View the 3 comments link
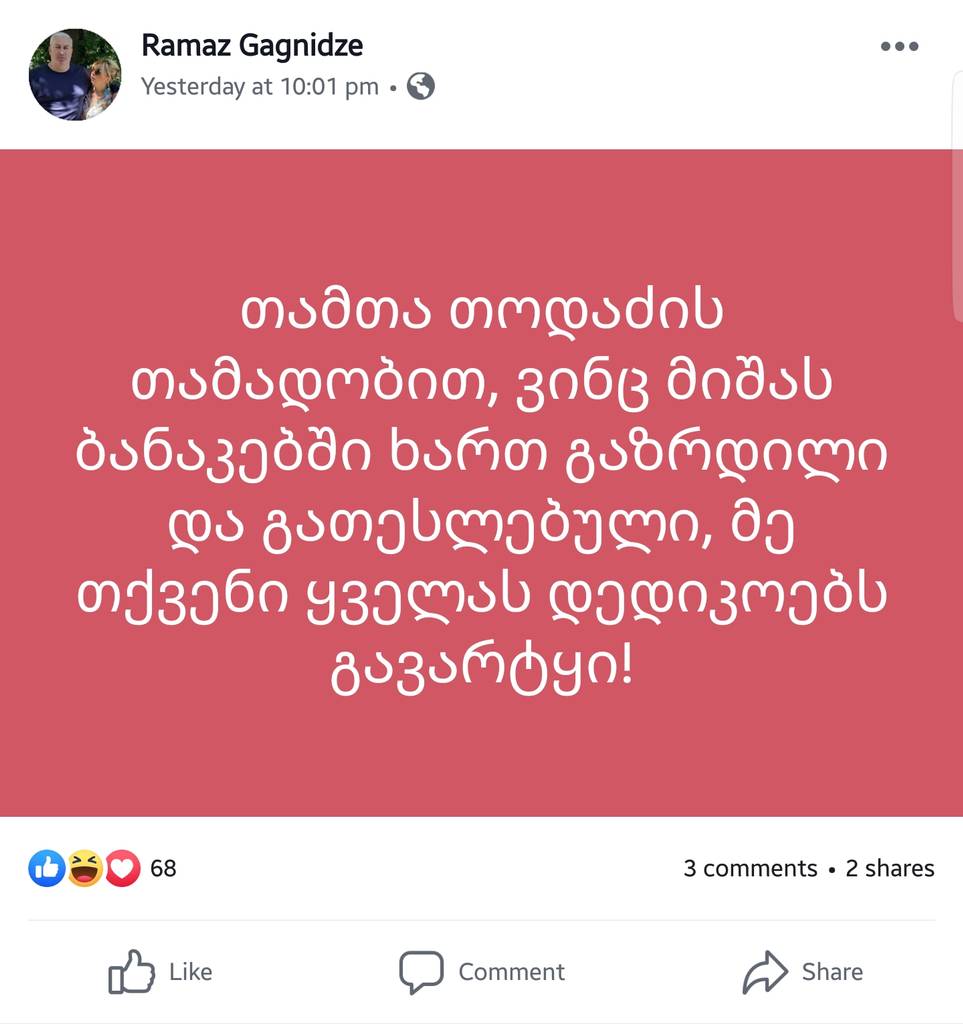This screenshot has height=1024, width=963. (751, 868)
